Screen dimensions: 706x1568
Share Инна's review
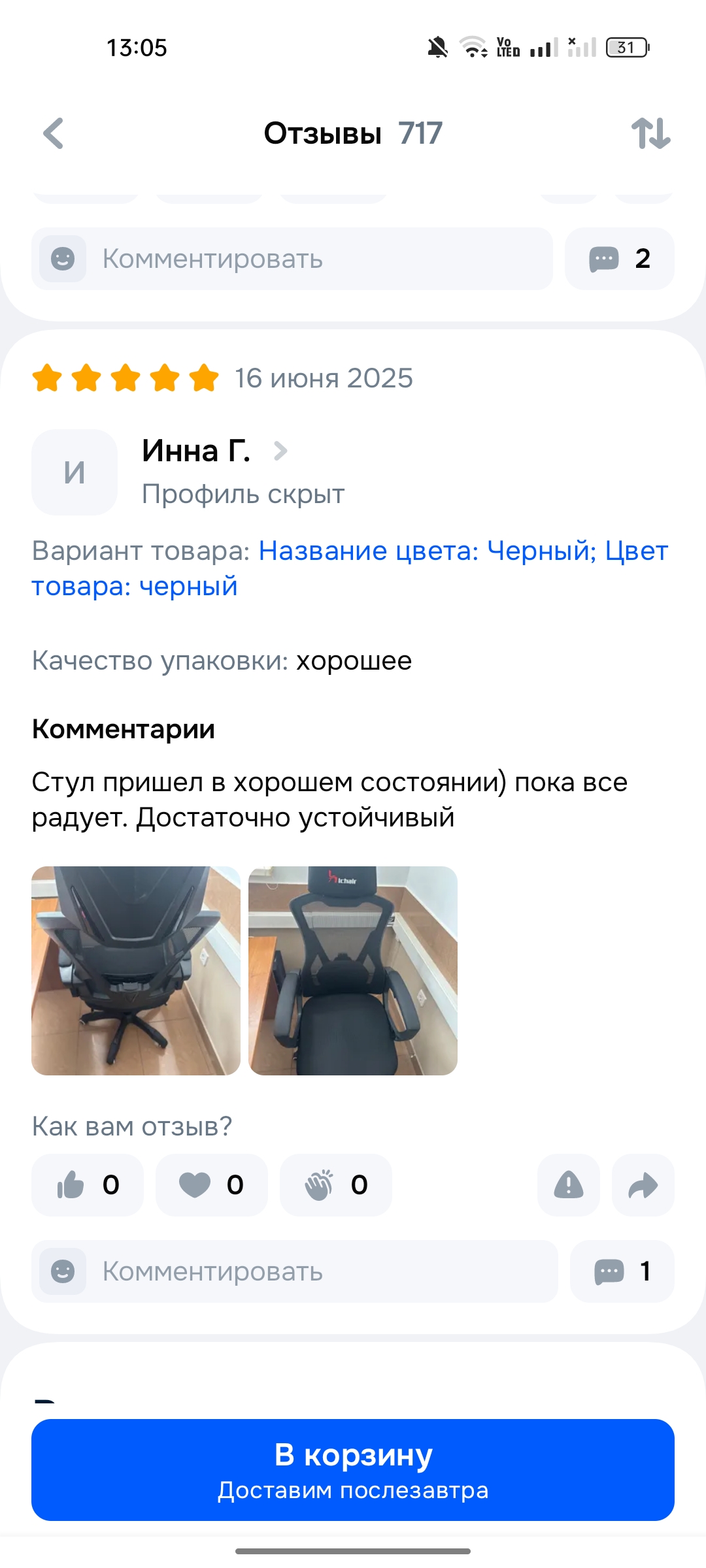coord(643,1184)
